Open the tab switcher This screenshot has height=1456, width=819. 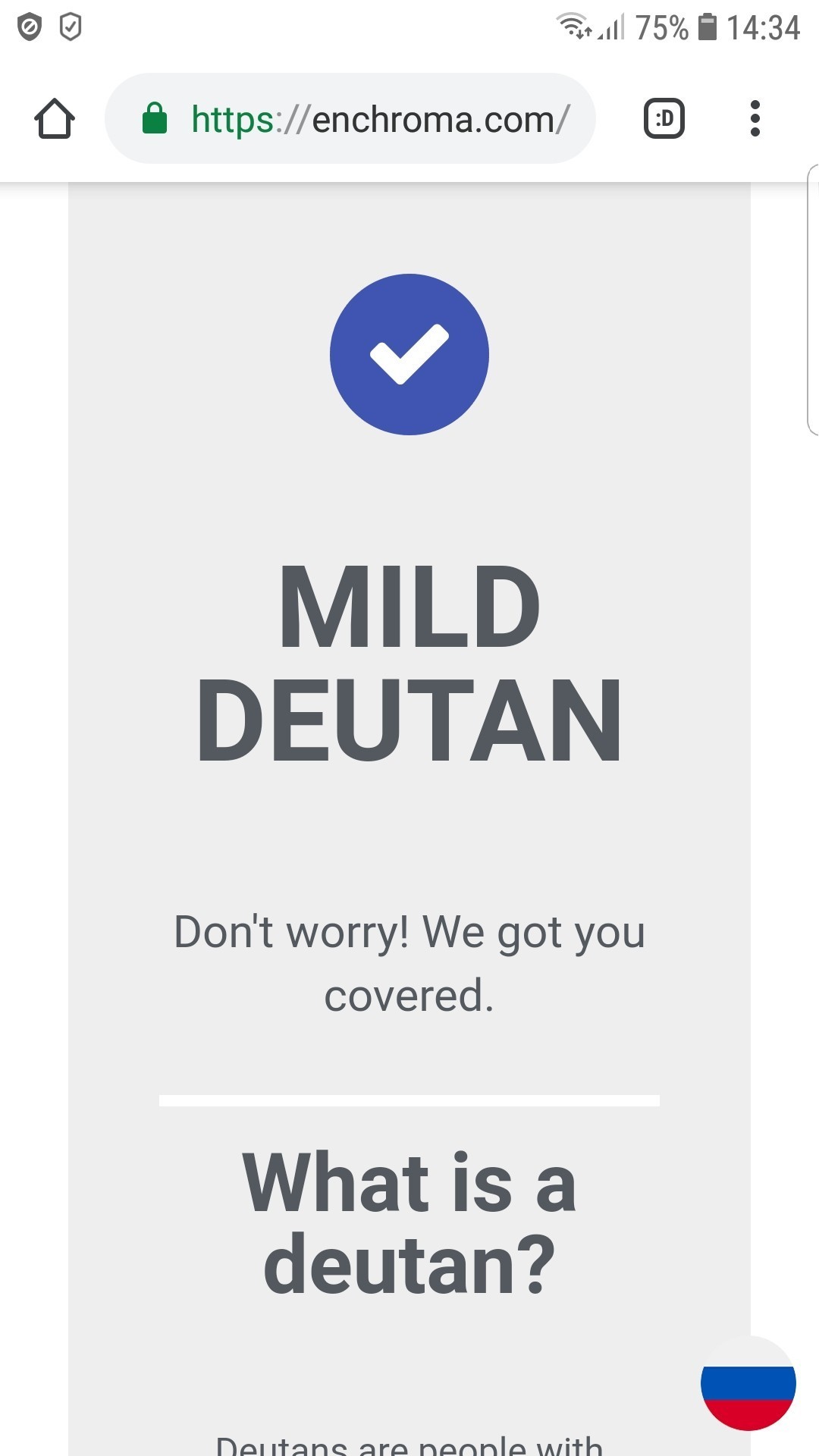pyautogui.click(x=664, y=119)
